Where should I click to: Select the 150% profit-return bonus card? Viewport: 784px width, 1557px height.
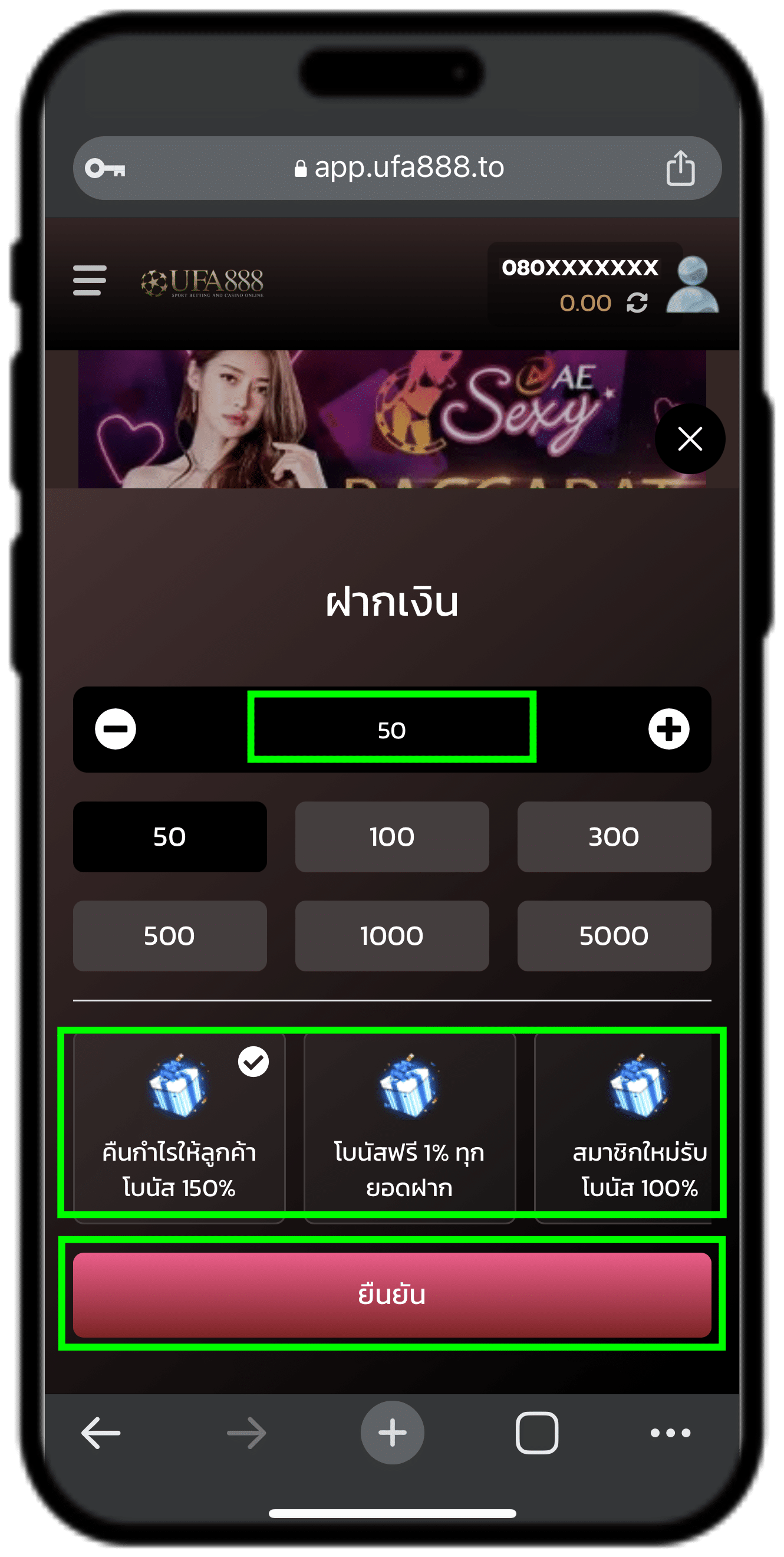pos(179,1127)
